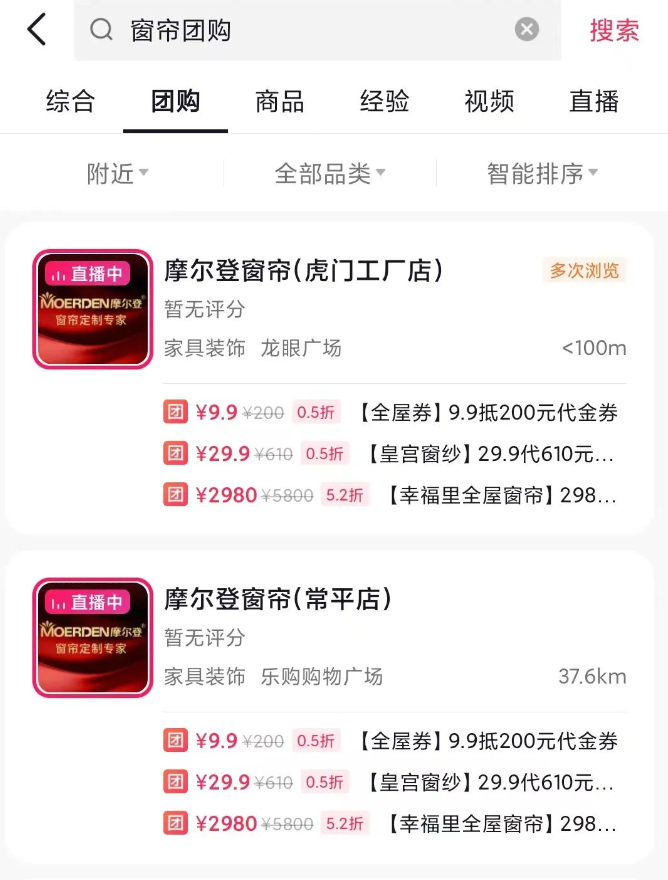Switch to the 直播 tab
The width and height of the screenshot is (668, 880).
pyautogui.click(x=594, y=101)
